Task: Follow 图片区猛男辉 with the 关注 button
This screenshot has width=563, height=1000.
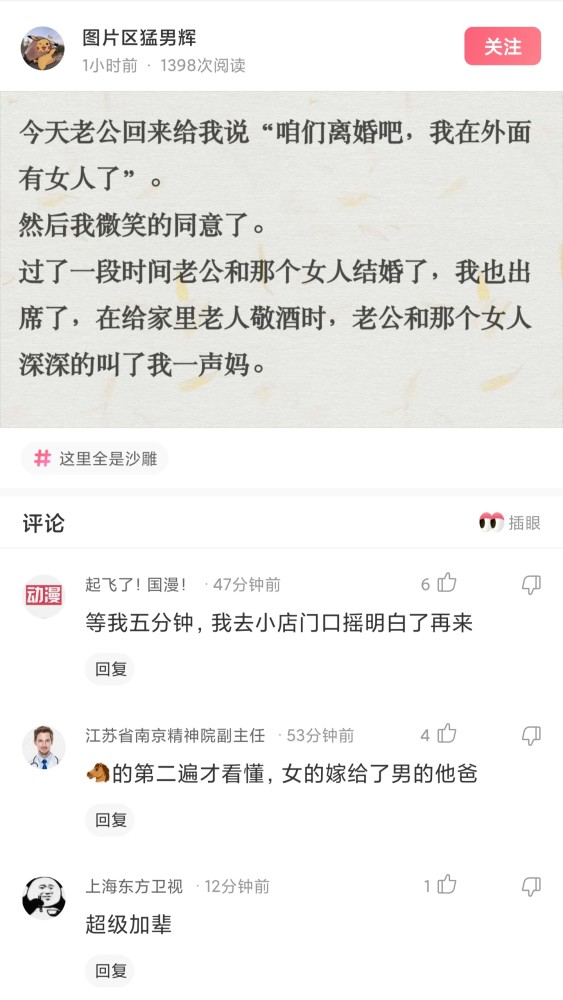Action: (502, 46)
